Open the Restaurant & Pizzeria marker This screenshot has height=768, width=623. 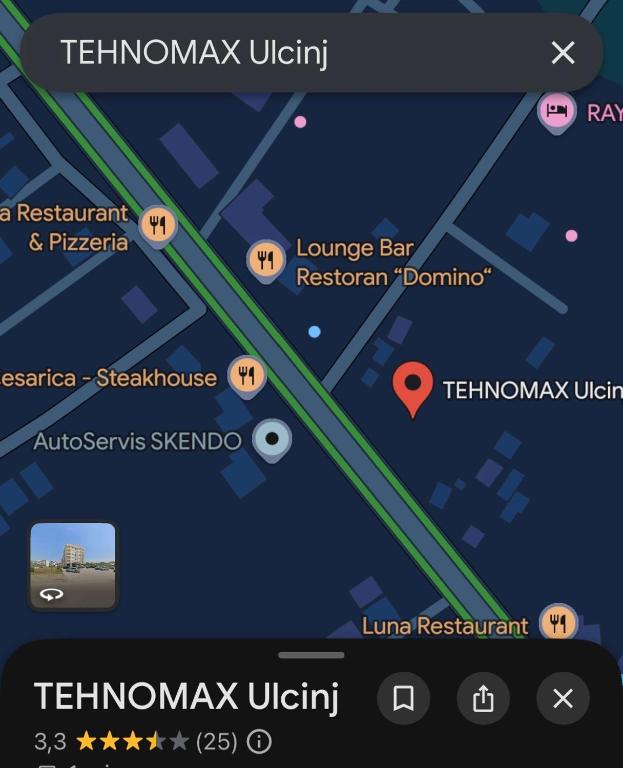point(158,226)
